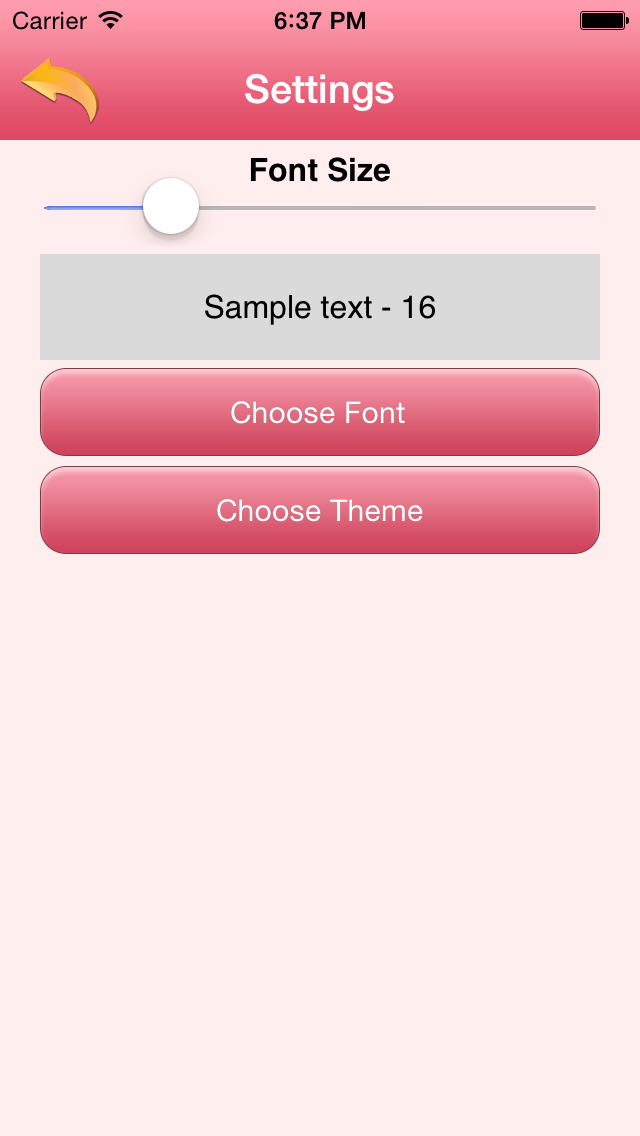Open the Choose Theme option

pyautogui.click(x=320, y=510)
